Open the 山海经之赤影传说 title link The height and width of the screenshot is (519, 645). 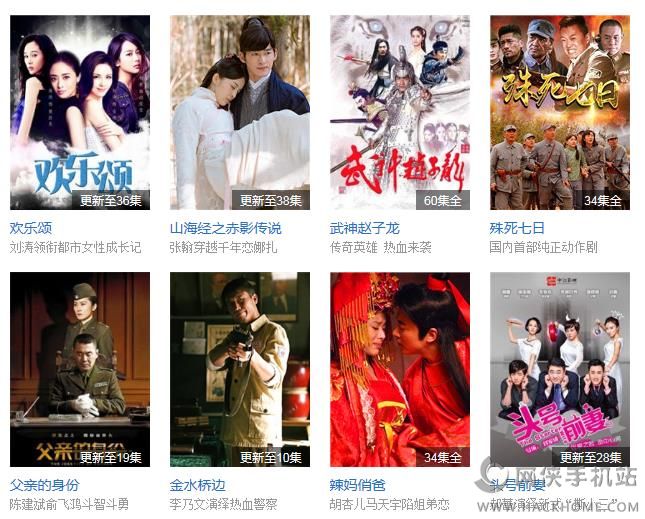[x=225, y=228]
